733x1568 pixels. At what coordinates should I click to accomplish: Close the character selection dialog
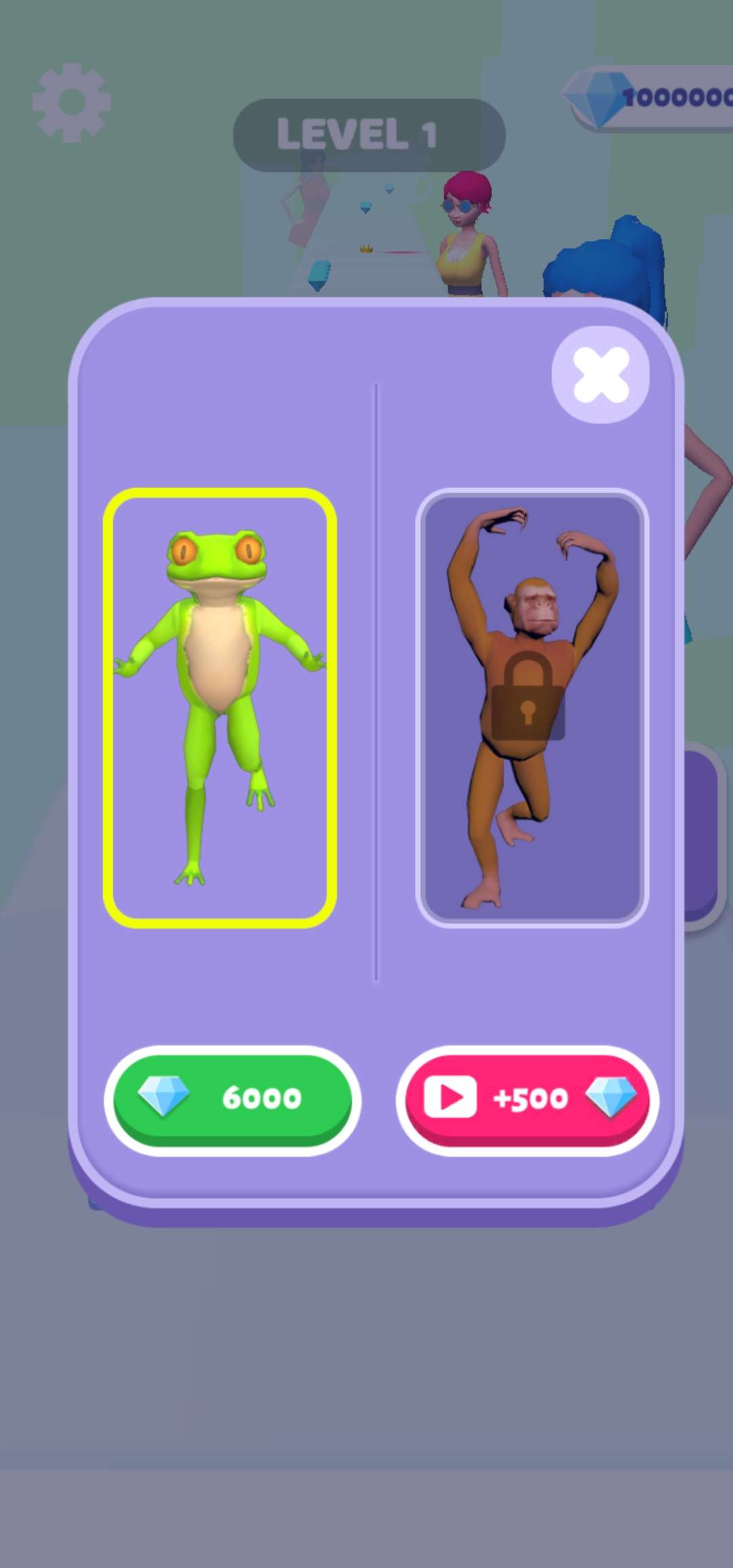(x=600, y=375)
